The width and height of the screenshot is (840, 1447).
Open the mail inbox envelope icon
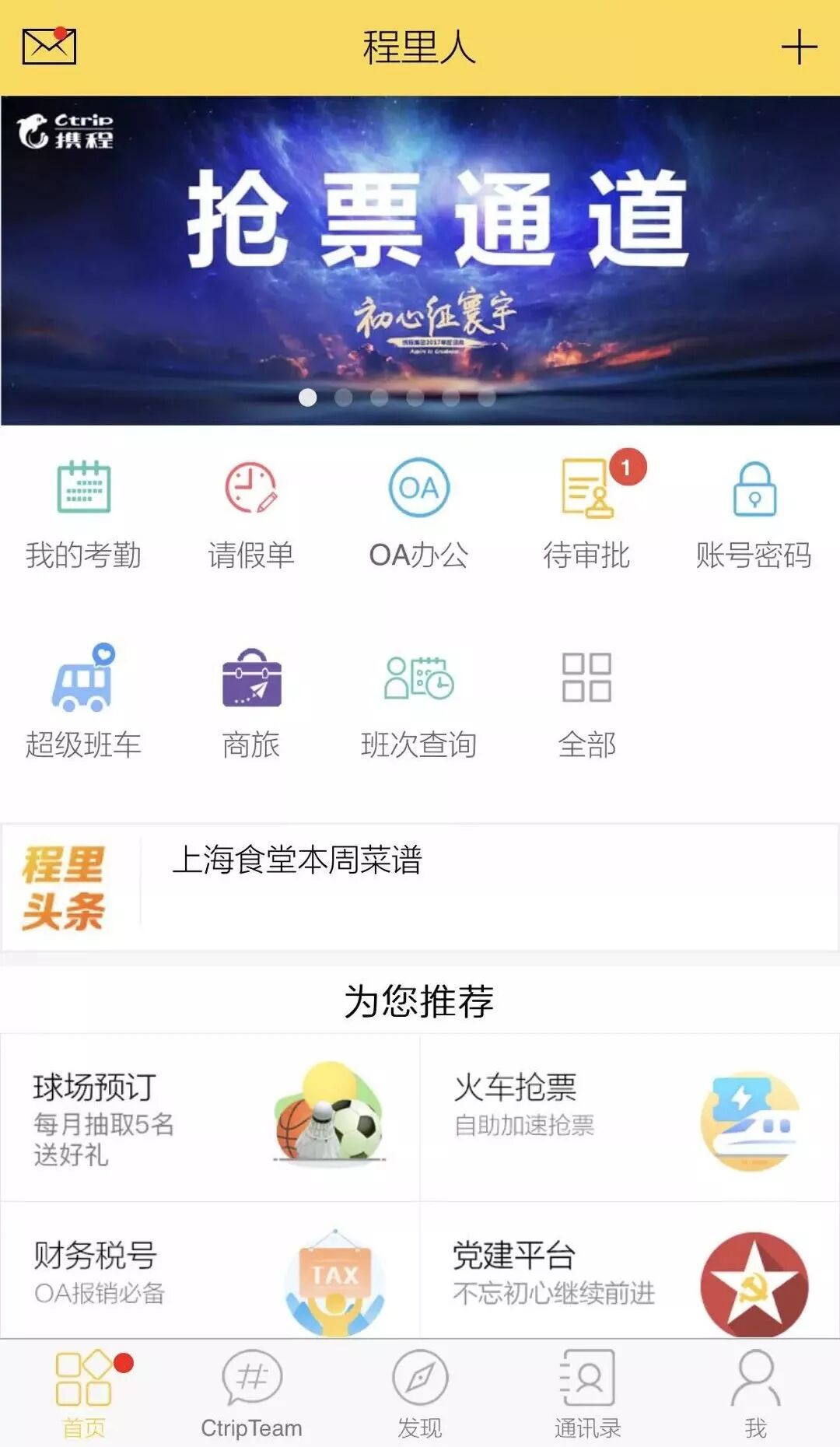(49, 46)
